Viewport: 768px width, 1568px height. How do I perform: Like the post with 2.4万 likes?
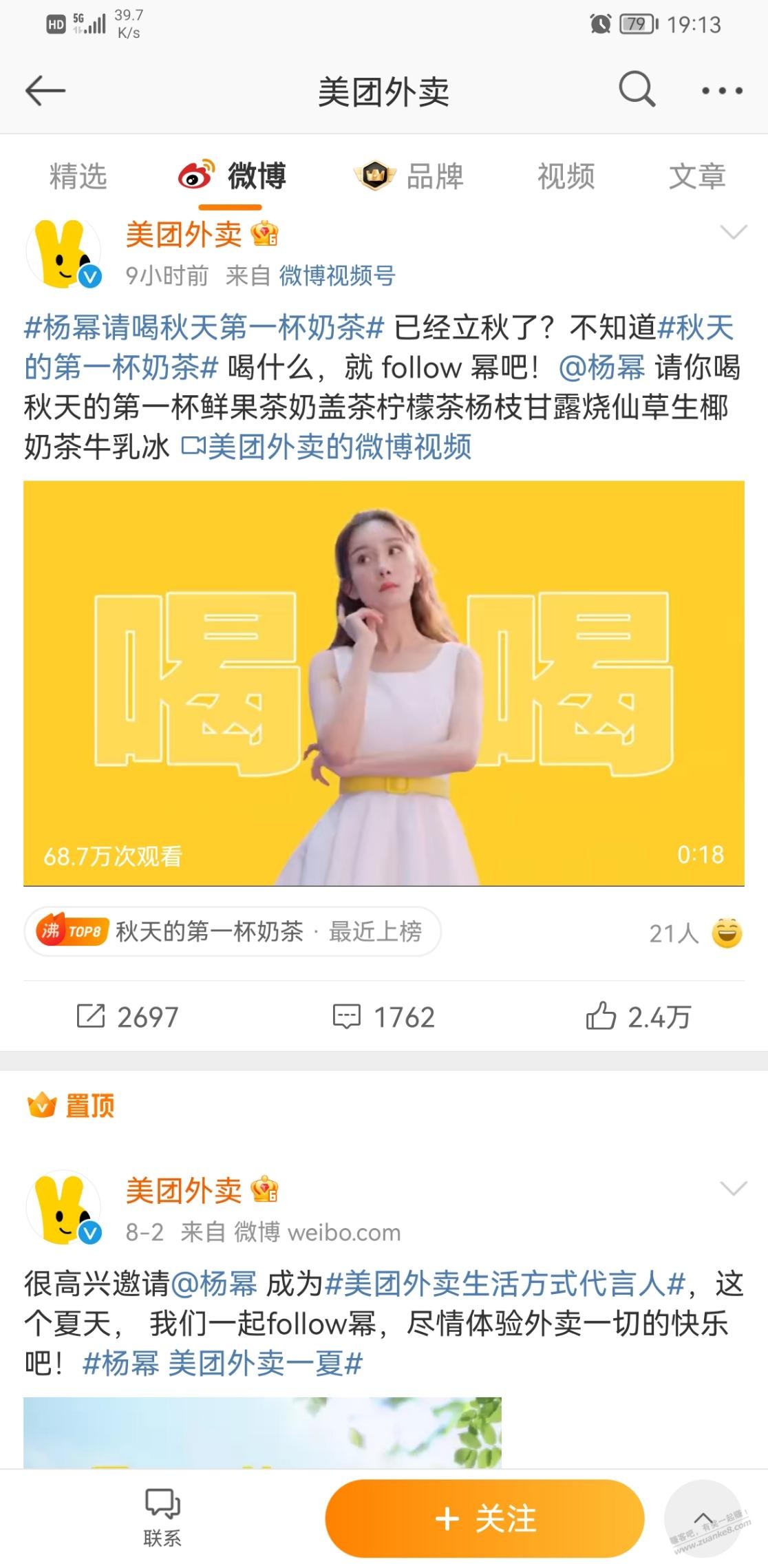tap(638, 1017)
